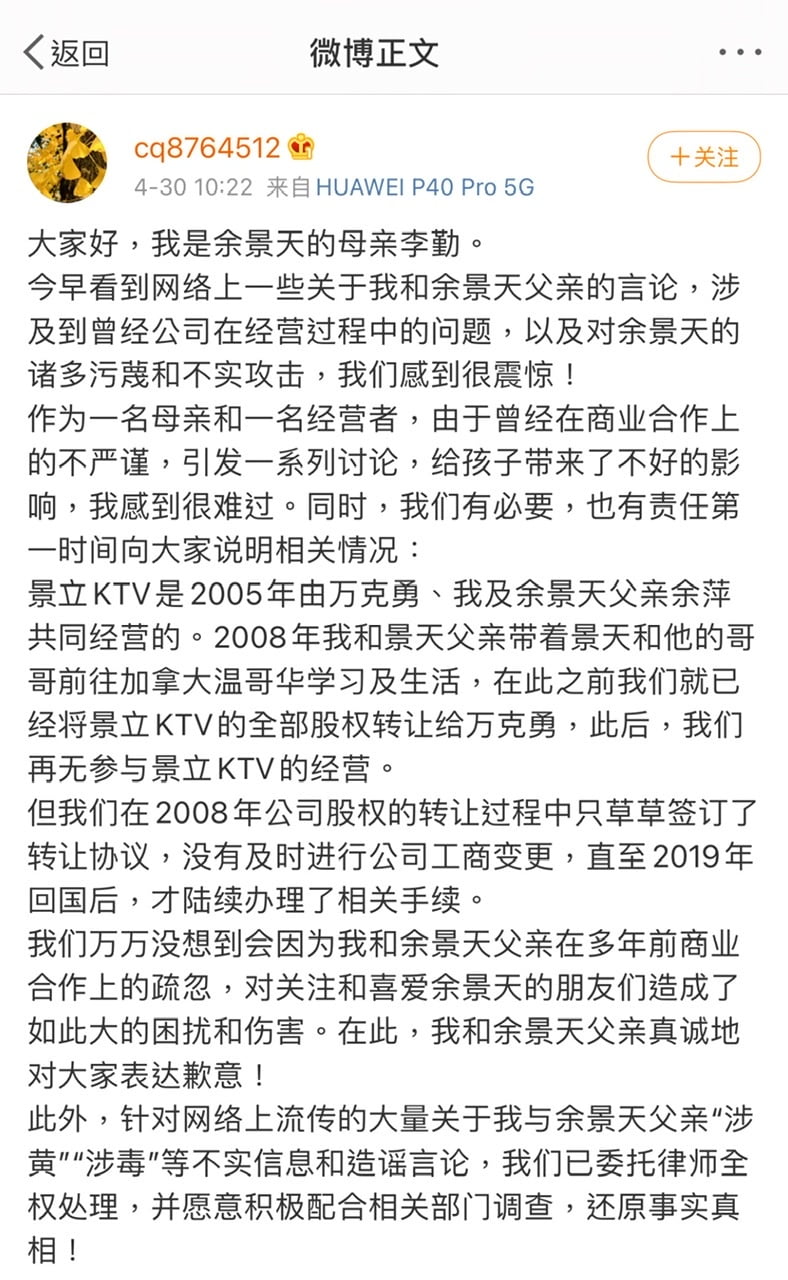The width and height of the screenshot is (788, 1280).
Task: Open the three-dot overflow menu
Action: pyautogui.click(x=740, y=53)
